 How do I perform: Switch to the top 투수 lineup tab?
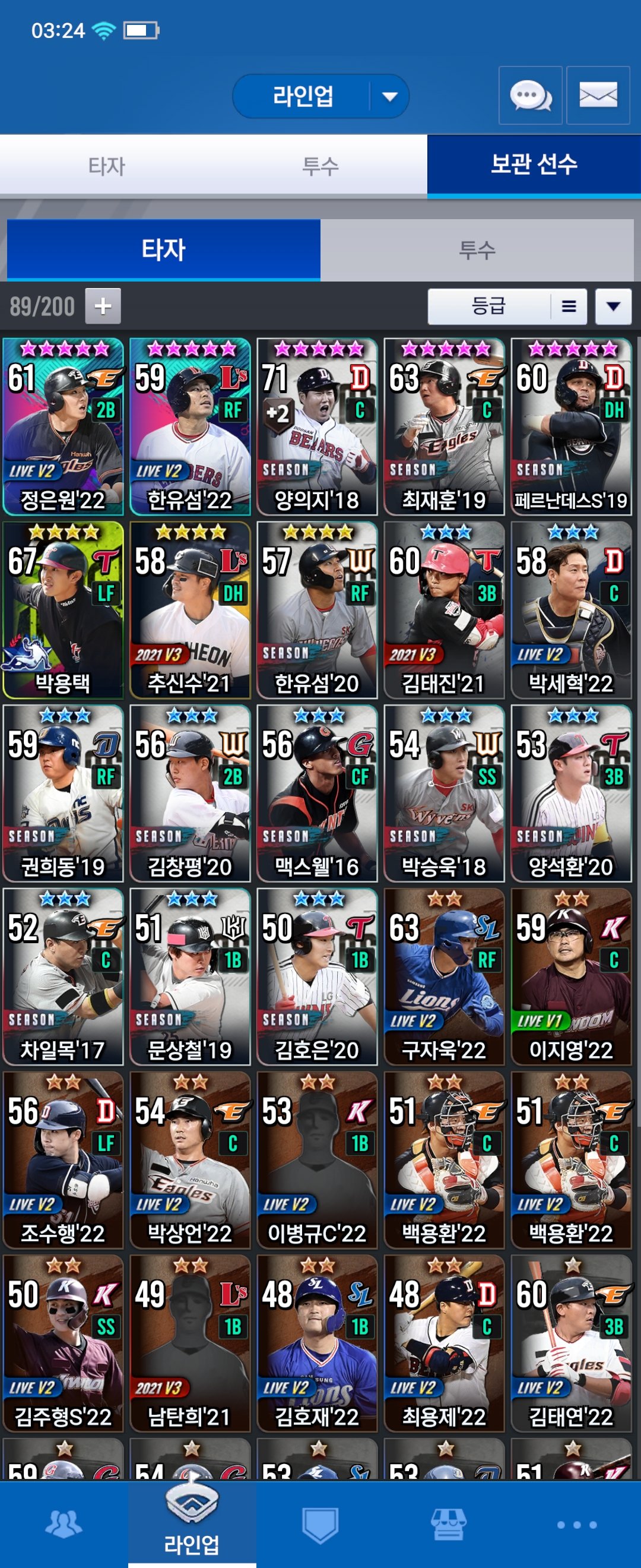[x=320, y=166]
